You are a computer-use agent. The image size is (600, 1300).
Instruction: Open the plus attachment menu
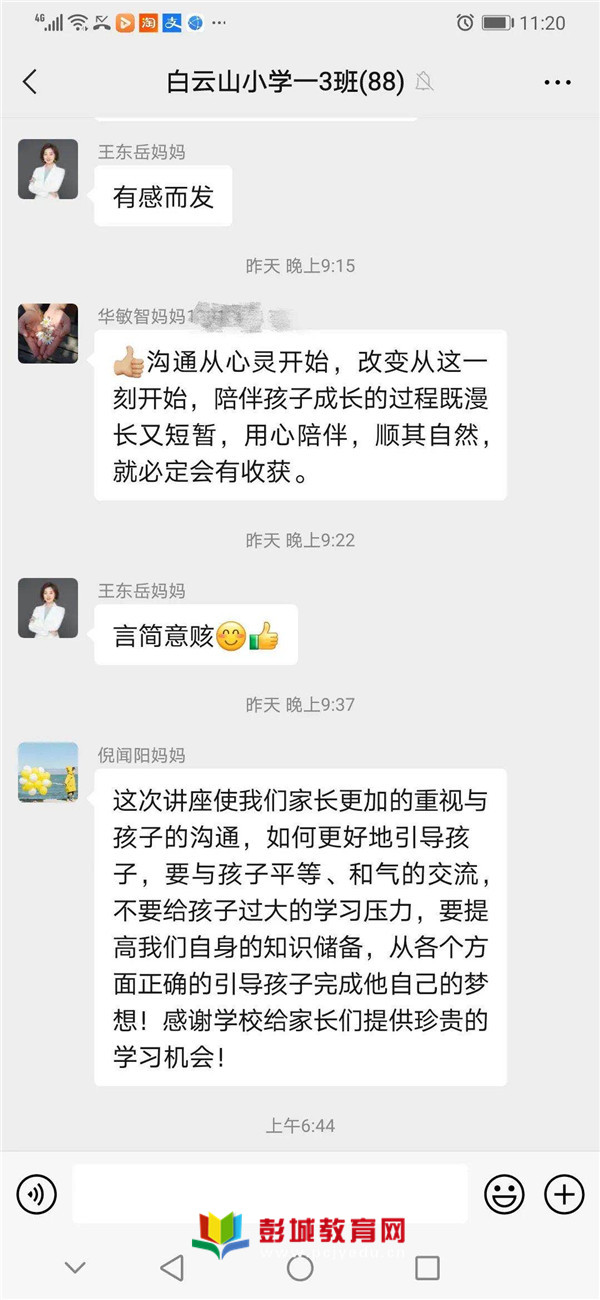[x=563, y=1193]
